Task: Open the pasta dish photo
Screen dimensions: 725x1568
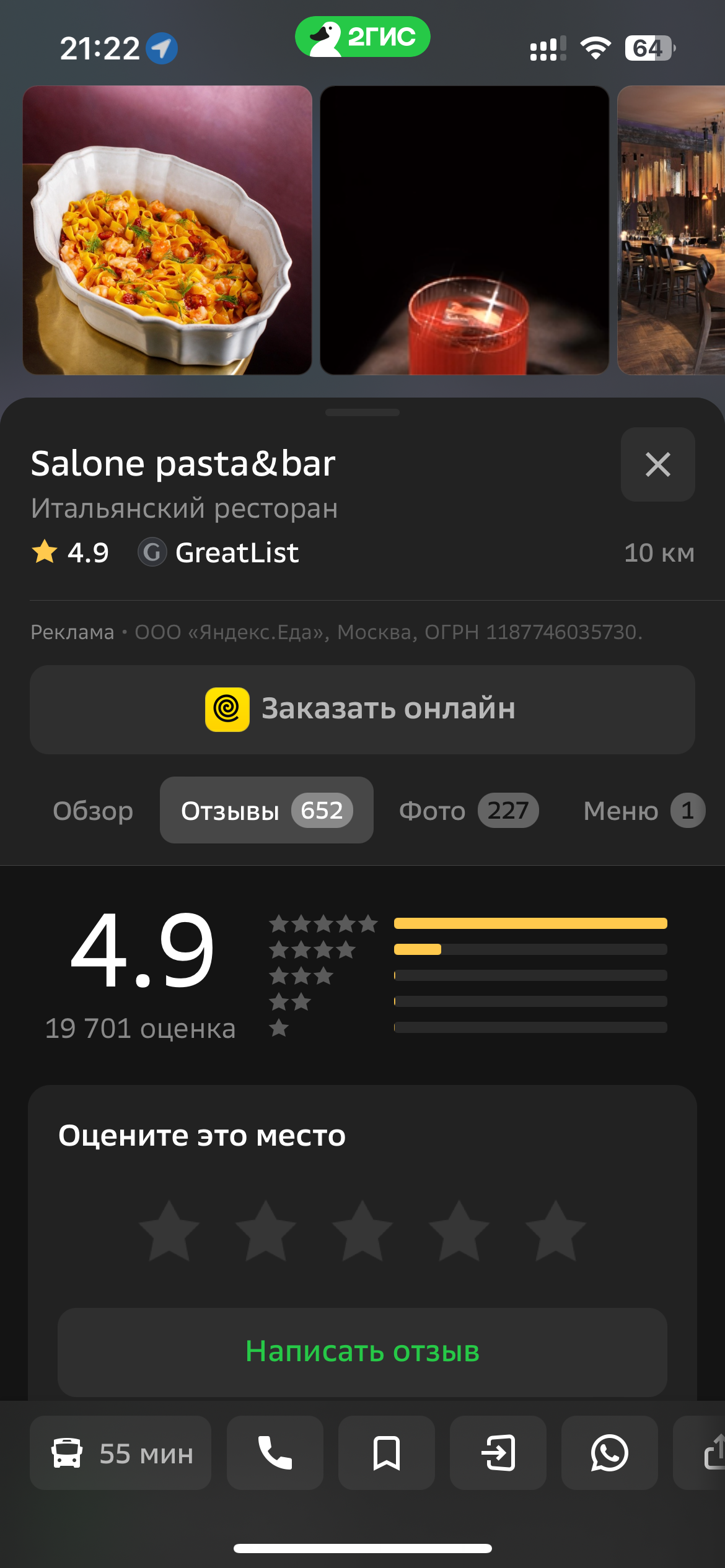Action: coord(167,230)
